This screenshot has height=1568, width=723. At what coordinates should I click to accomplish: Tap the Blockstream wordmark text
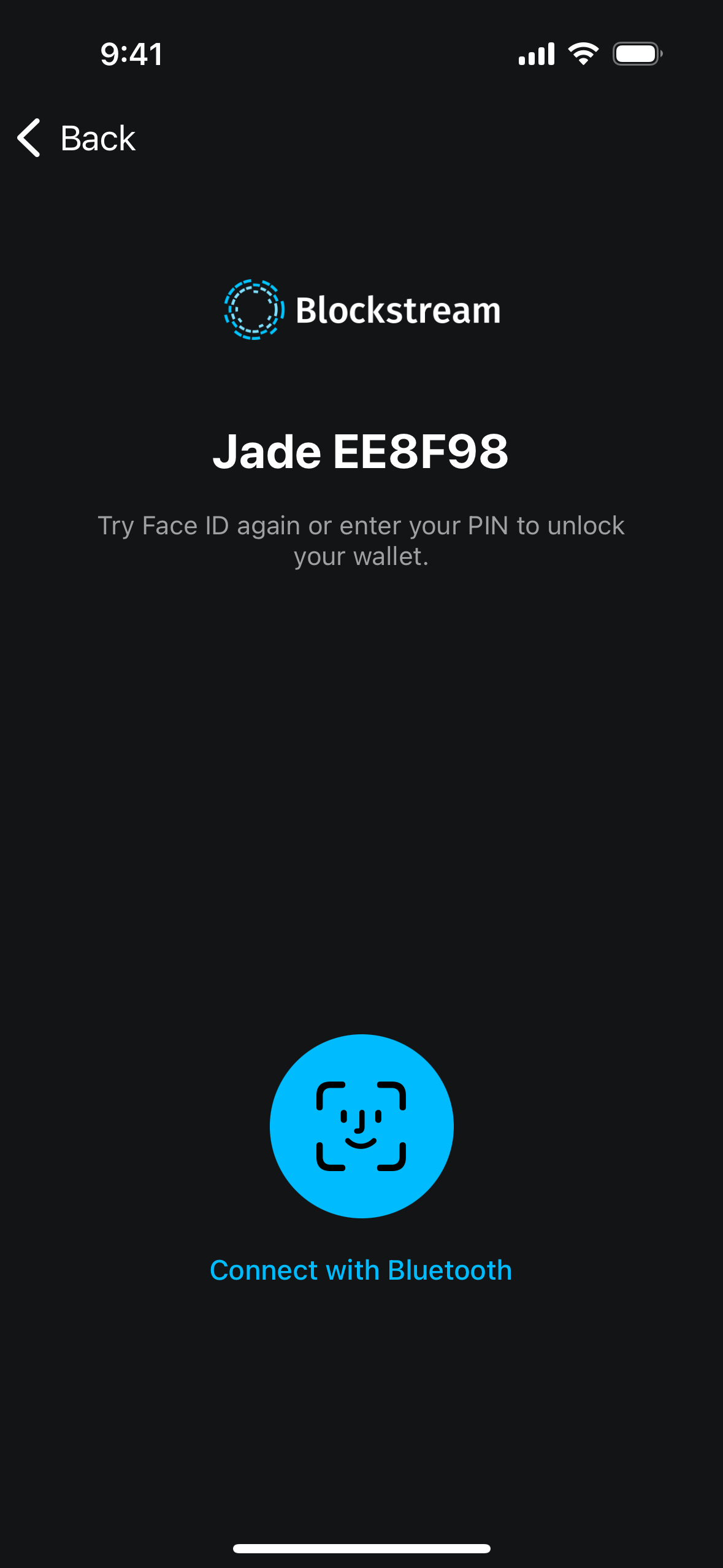click(x=397, y=310)
